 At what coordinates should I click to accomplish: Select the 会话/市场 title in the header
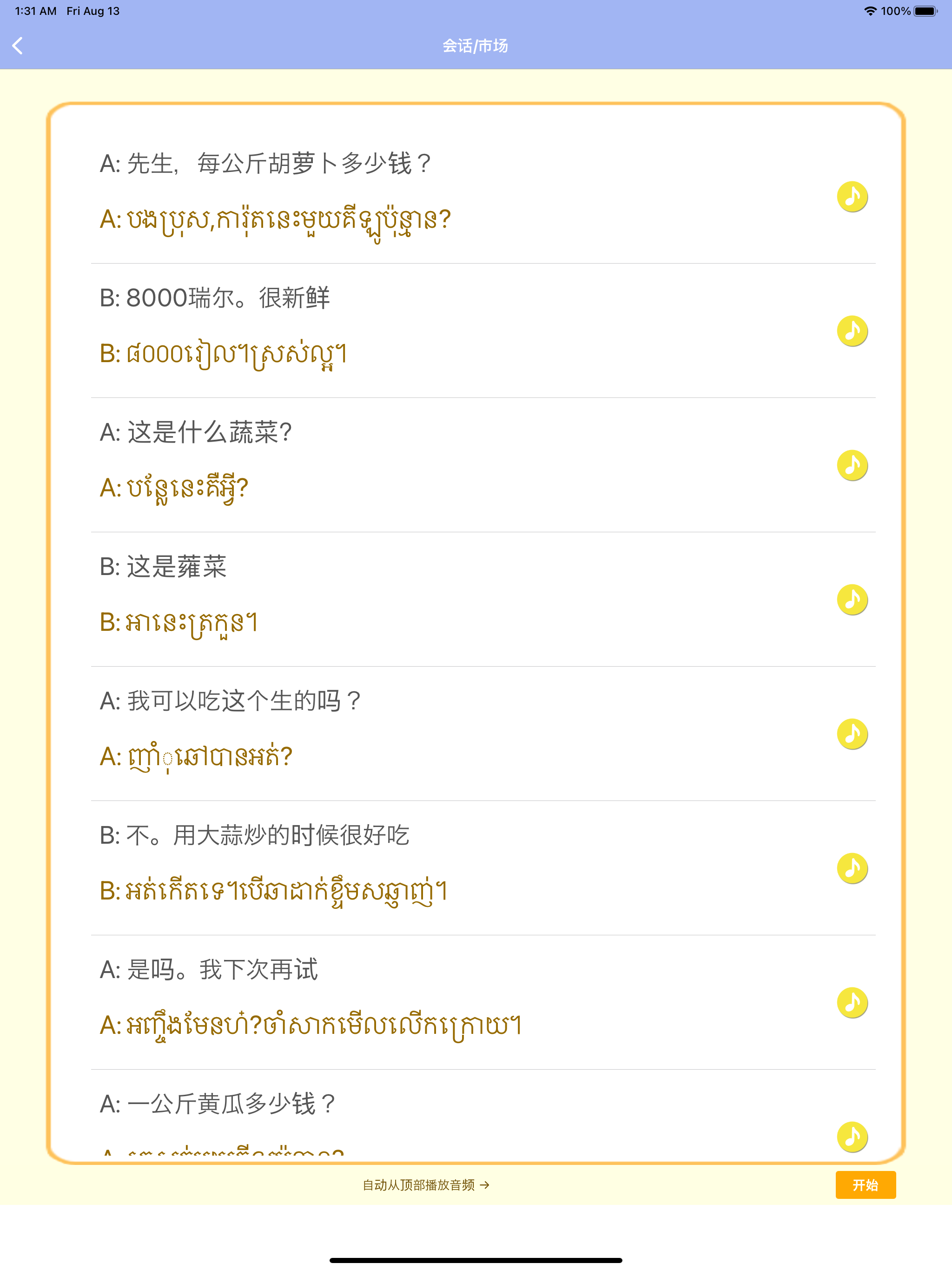tap(476, 46)
